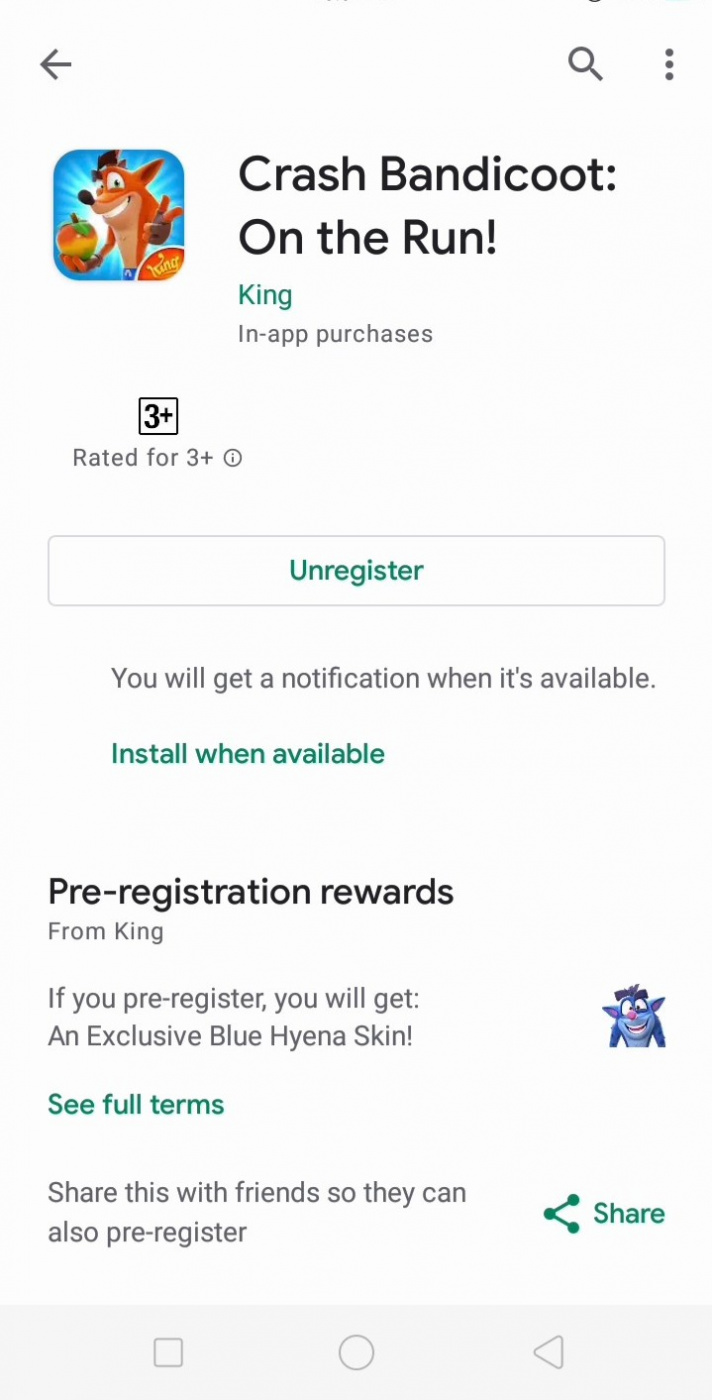This screenshot has width=712, height=1400.
Task: Open the search icon
Action: coord(585,65)
